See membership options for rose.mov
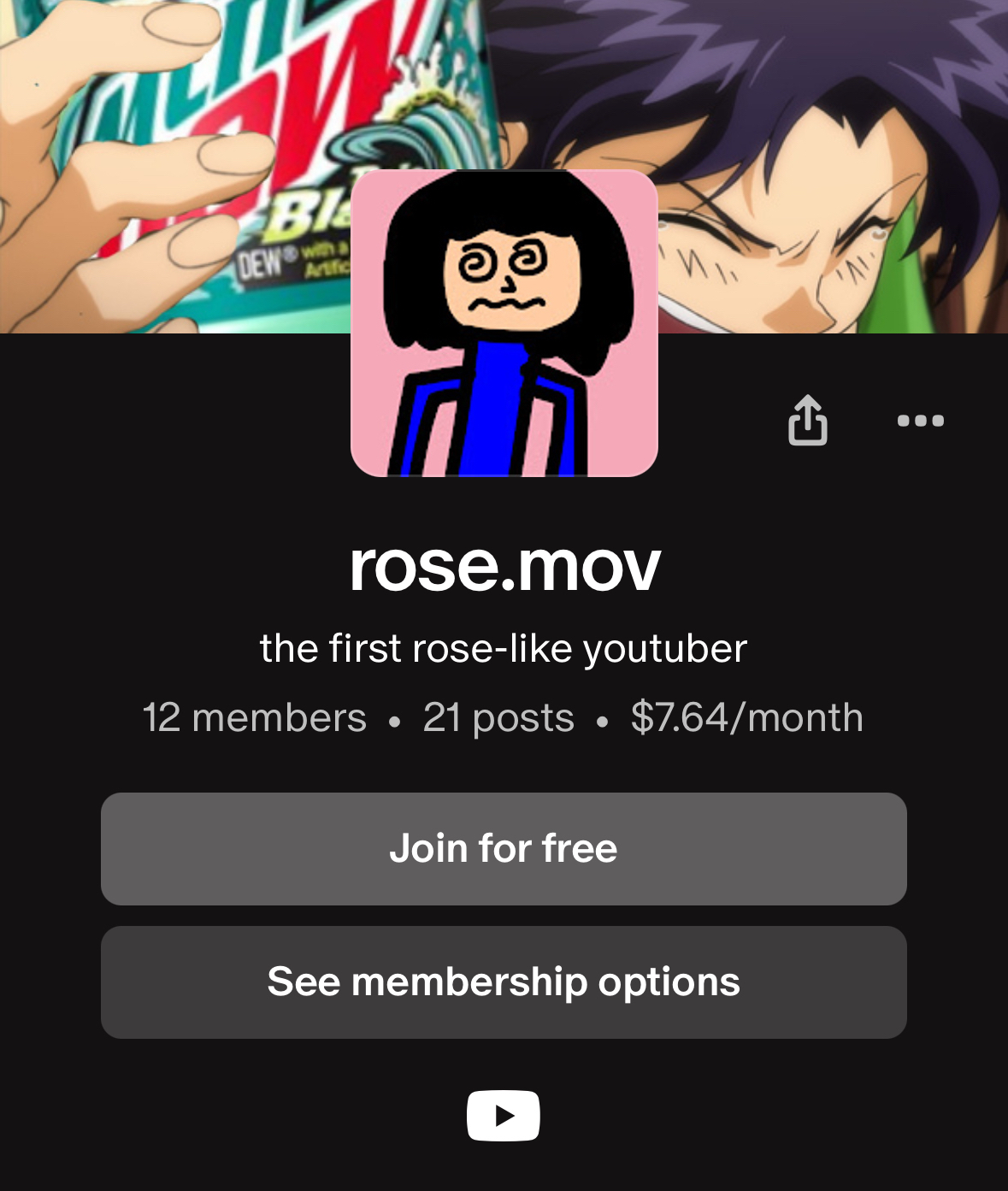The height and width of the screenshot is (1191, 1008). [x=504, y=982]
